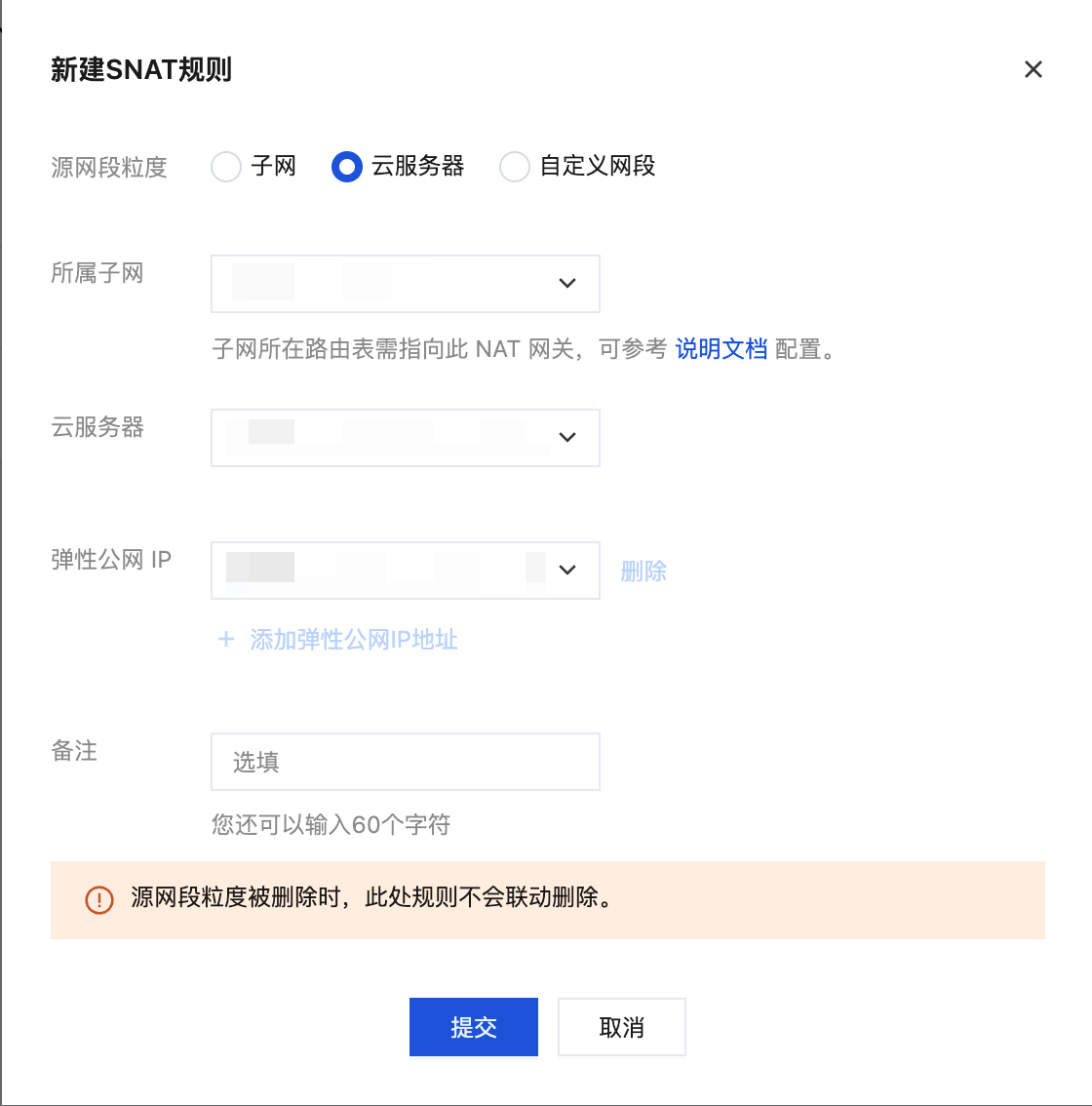Tap 删除 next to elastic IP
1092x1106 pixels.
643,572
